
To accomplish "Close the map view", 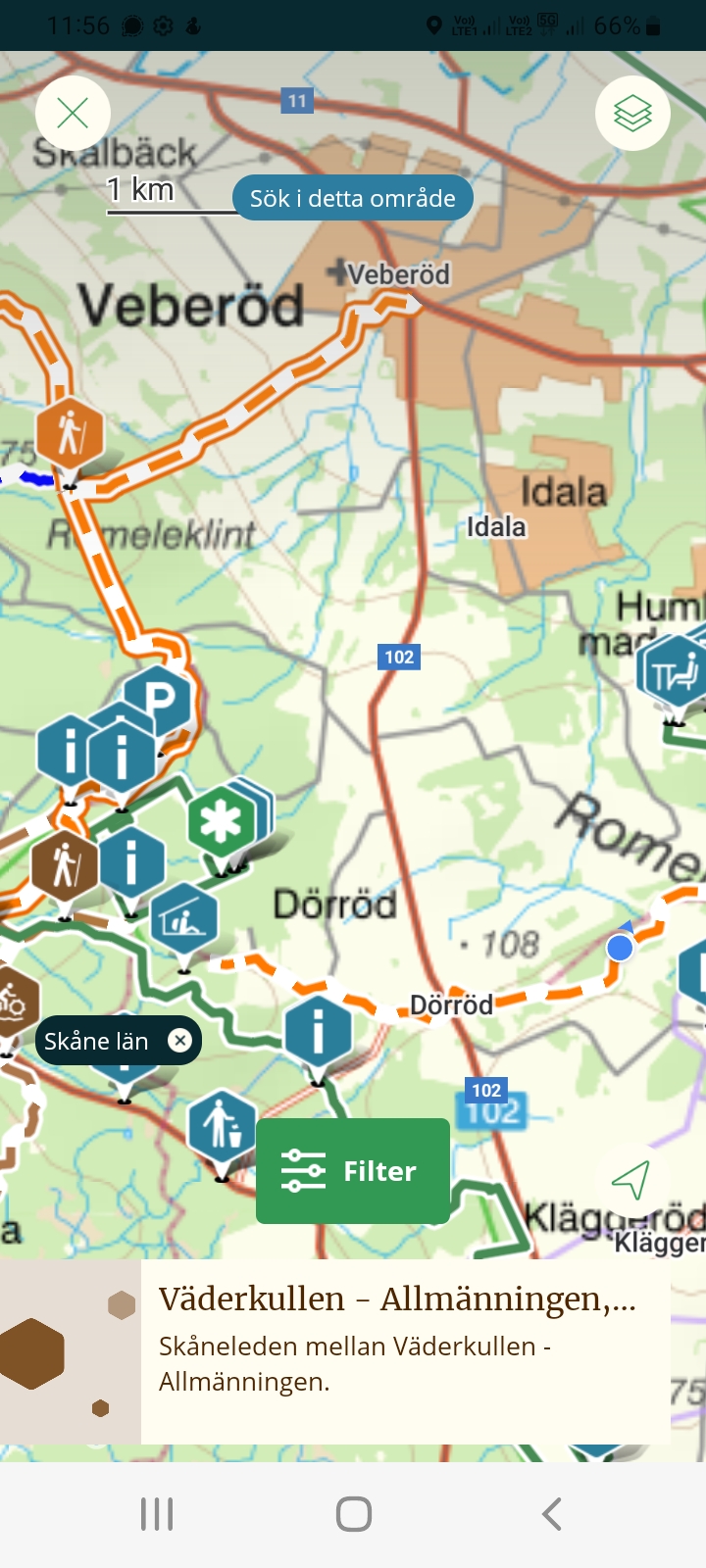I will [x=73, y=114].
